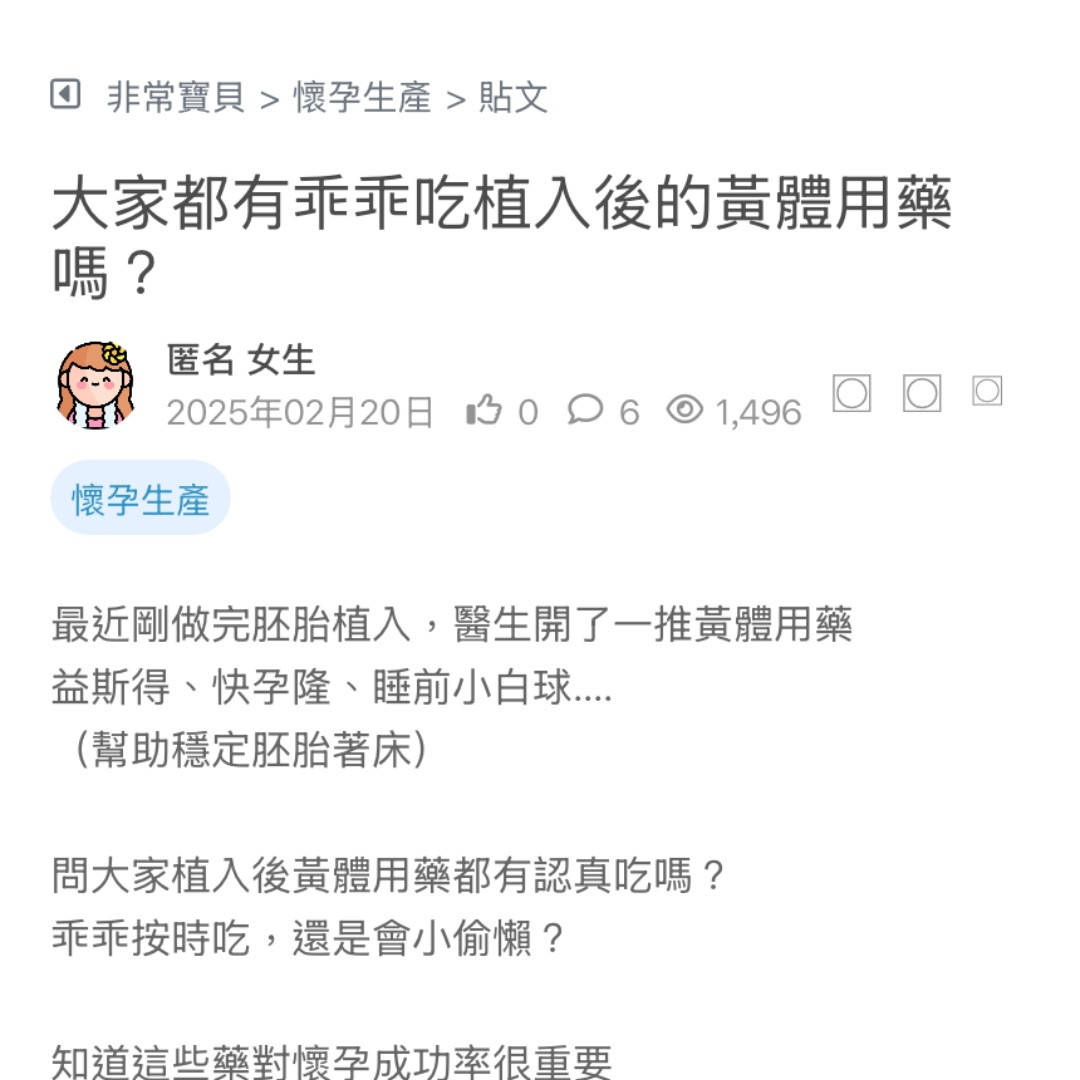
Task: Tap the back arrow in the breadcrumb
Action: coord(65,95)
